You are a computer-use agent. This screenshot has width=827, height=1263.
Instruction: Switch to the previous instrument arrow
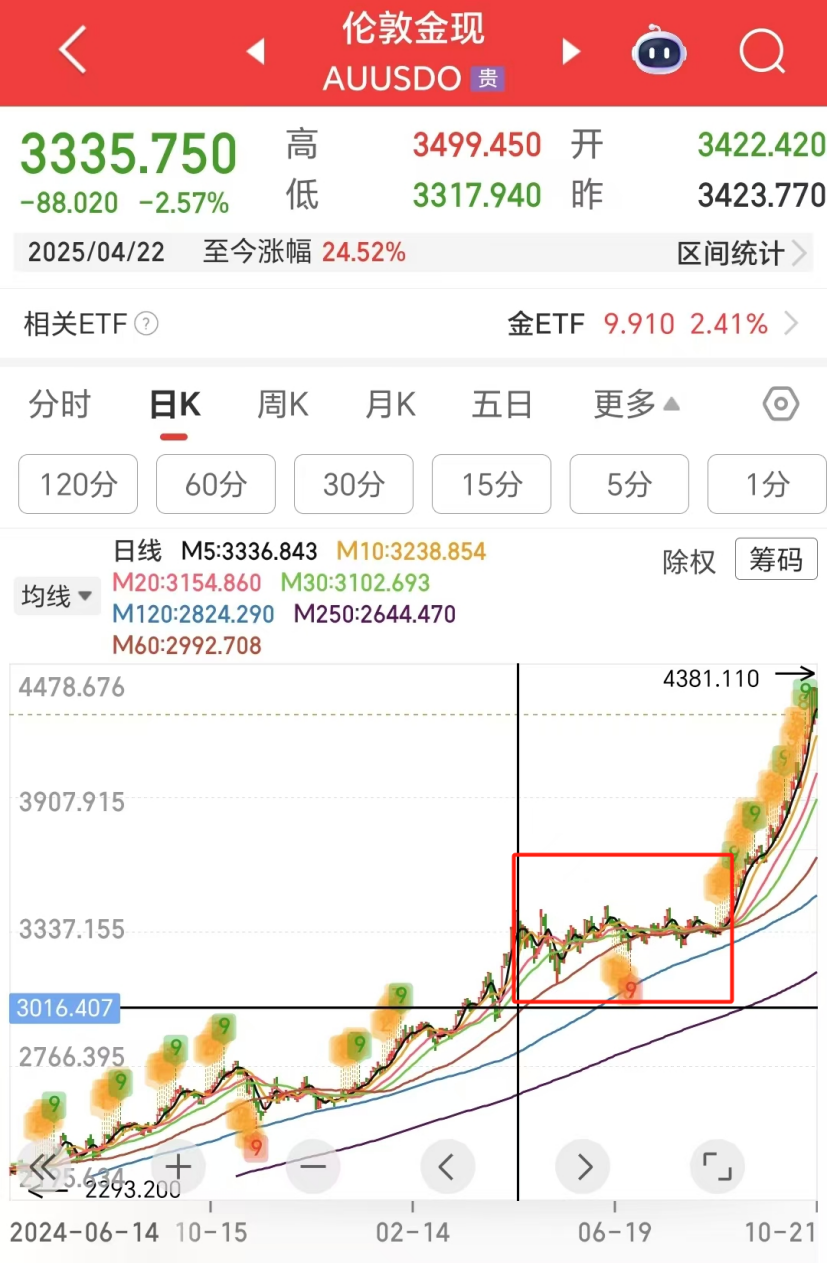[256, 51]
